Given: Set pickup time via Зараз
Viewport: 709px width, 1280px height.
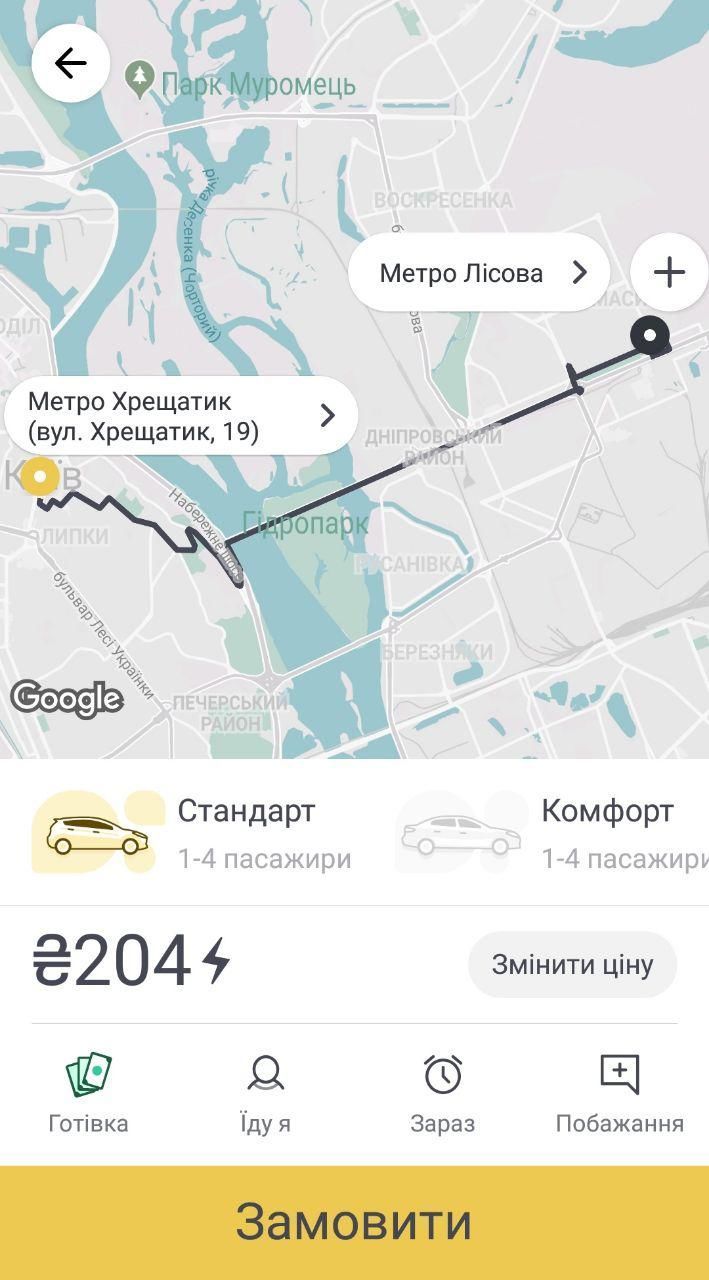Looking at the screenshot, I should 442,1092.
